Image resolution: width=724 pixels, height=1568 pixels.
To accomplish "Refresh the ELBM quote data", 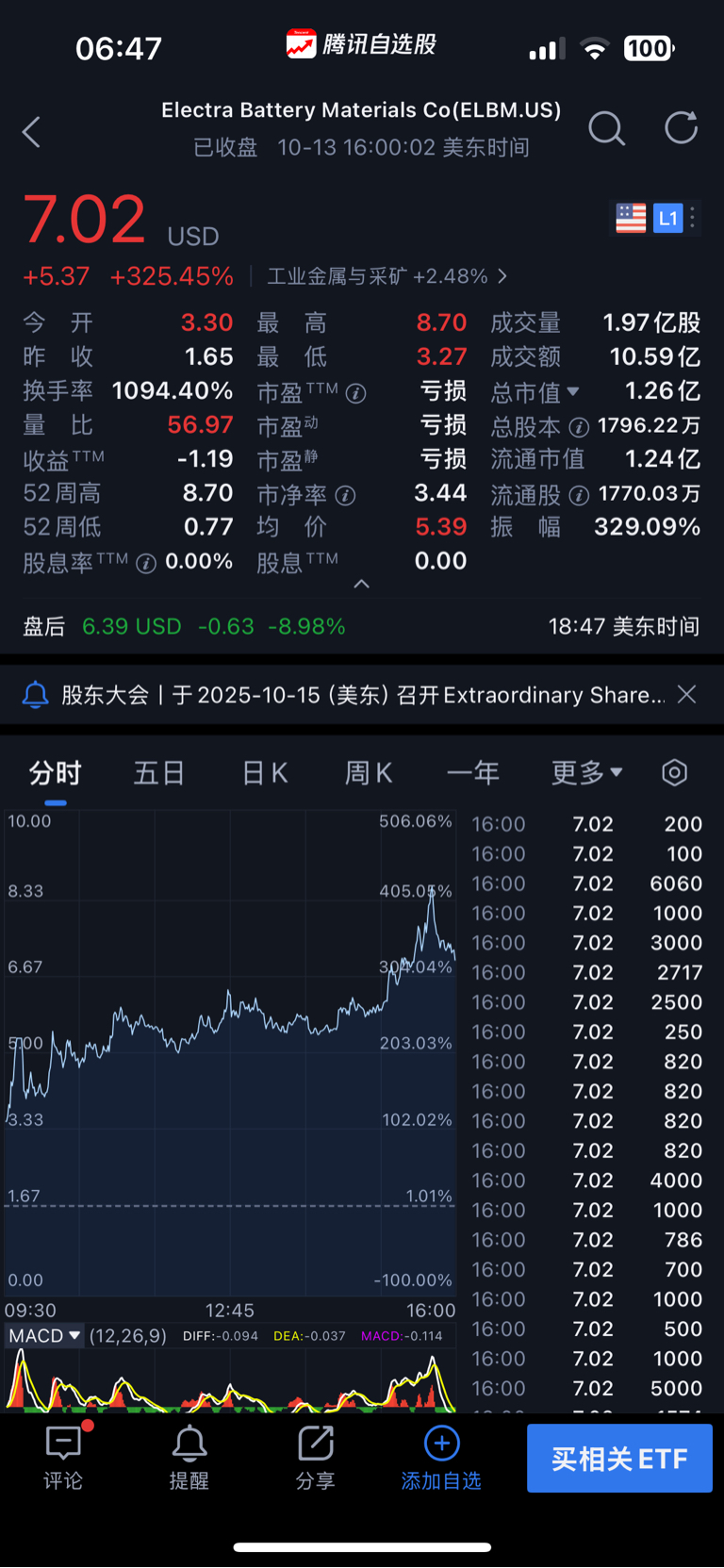I will [681, 128].
